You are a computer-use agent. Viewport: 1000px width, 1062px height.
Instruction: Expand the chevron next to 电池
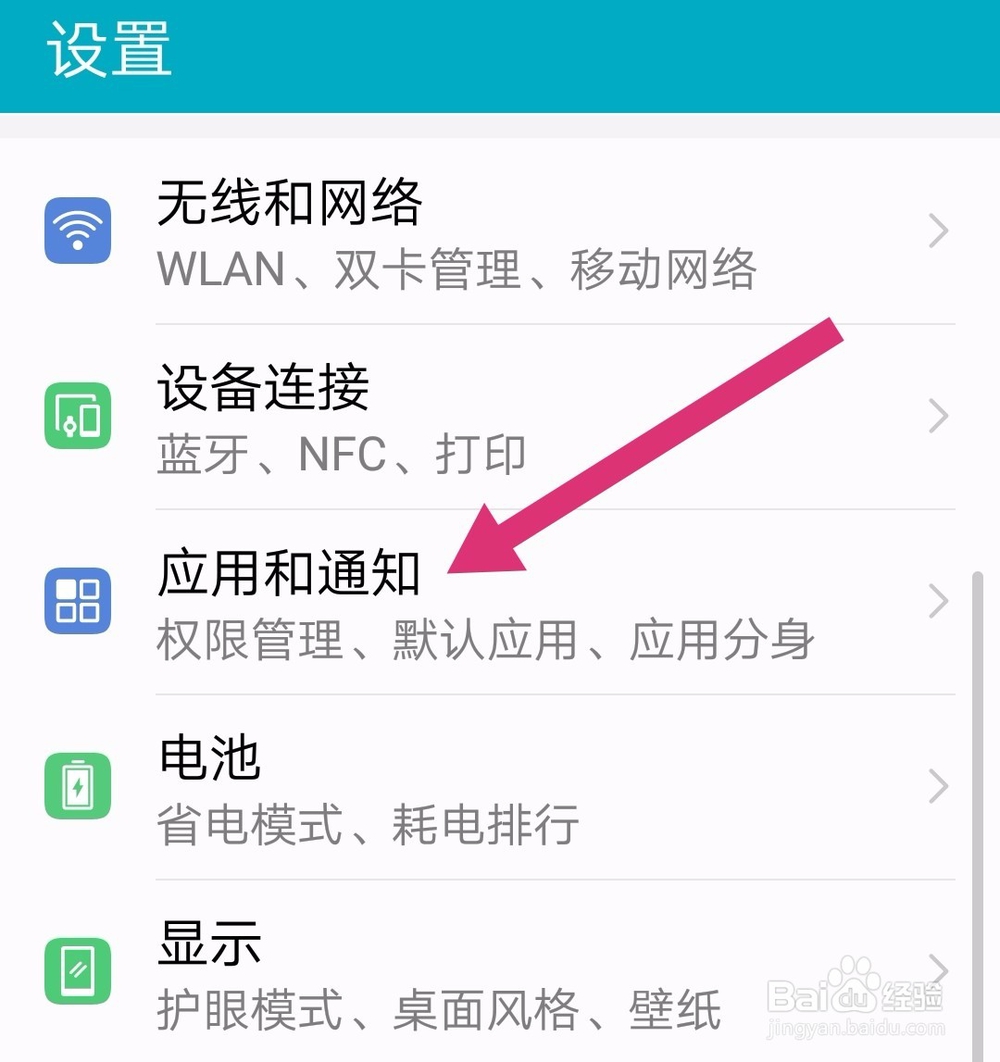[x=938, y=785]
